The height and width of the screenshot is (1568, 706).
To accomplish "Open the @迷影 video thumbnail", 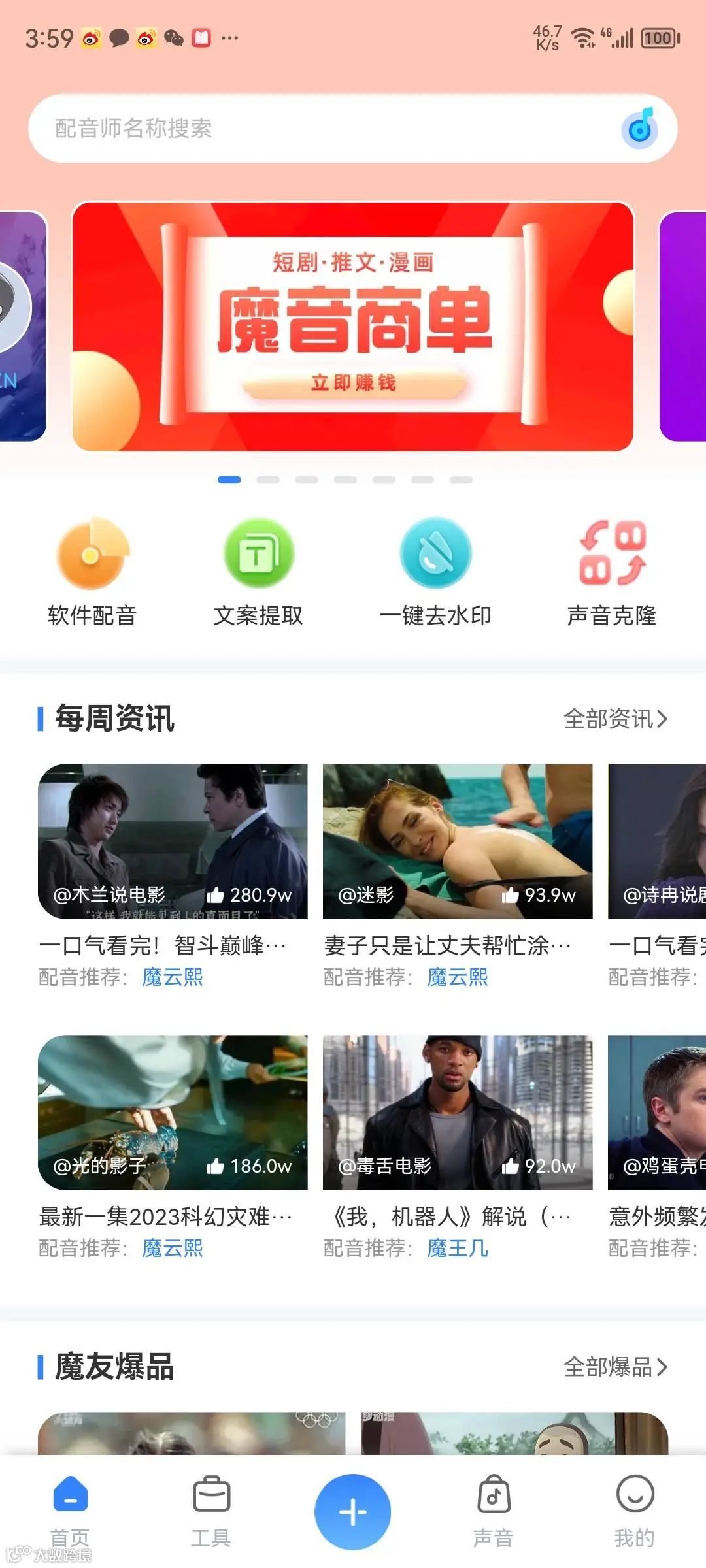I will (458, 843).
